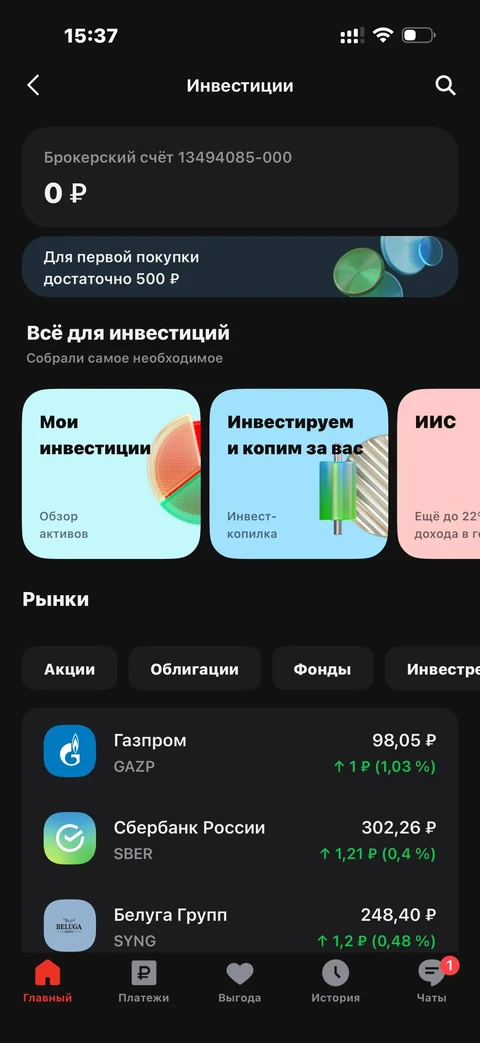The height and width of the screenshot is (1043, 480).
Task: Open the search magnifier icon
Action: pos(445,85)
